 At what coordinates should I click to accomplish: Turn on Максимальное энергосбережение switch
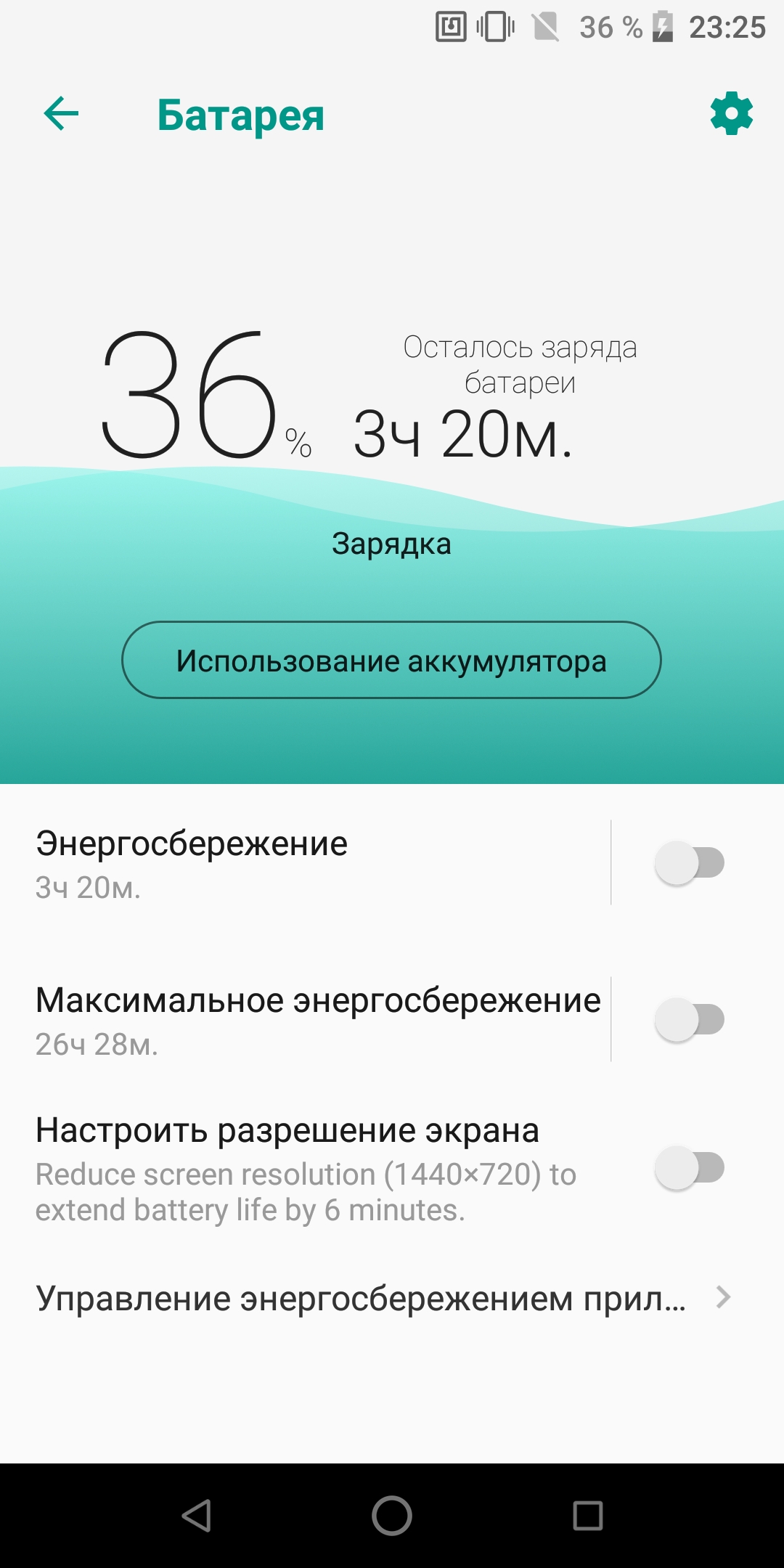tap(690, 1019)
